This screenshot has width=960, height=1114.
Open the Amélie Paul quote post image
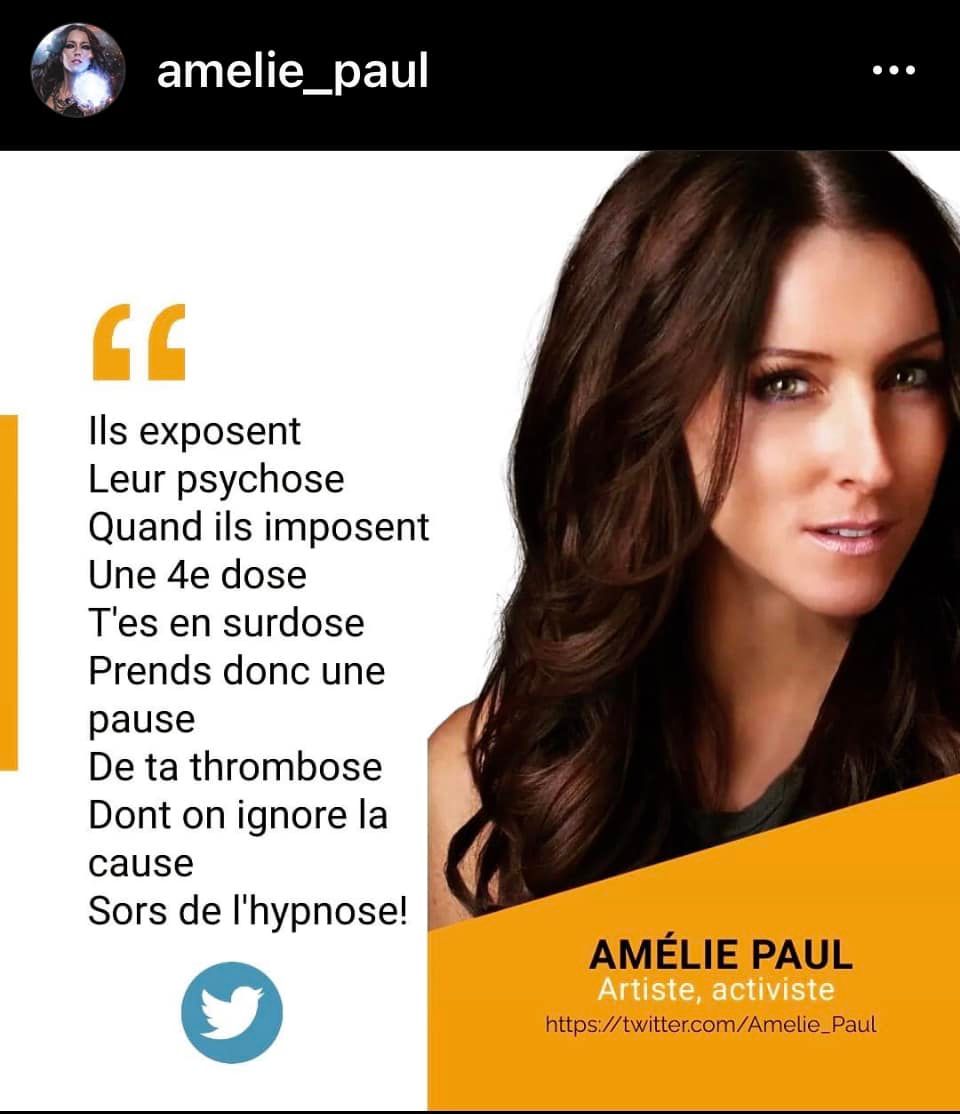tap(480, 630)
